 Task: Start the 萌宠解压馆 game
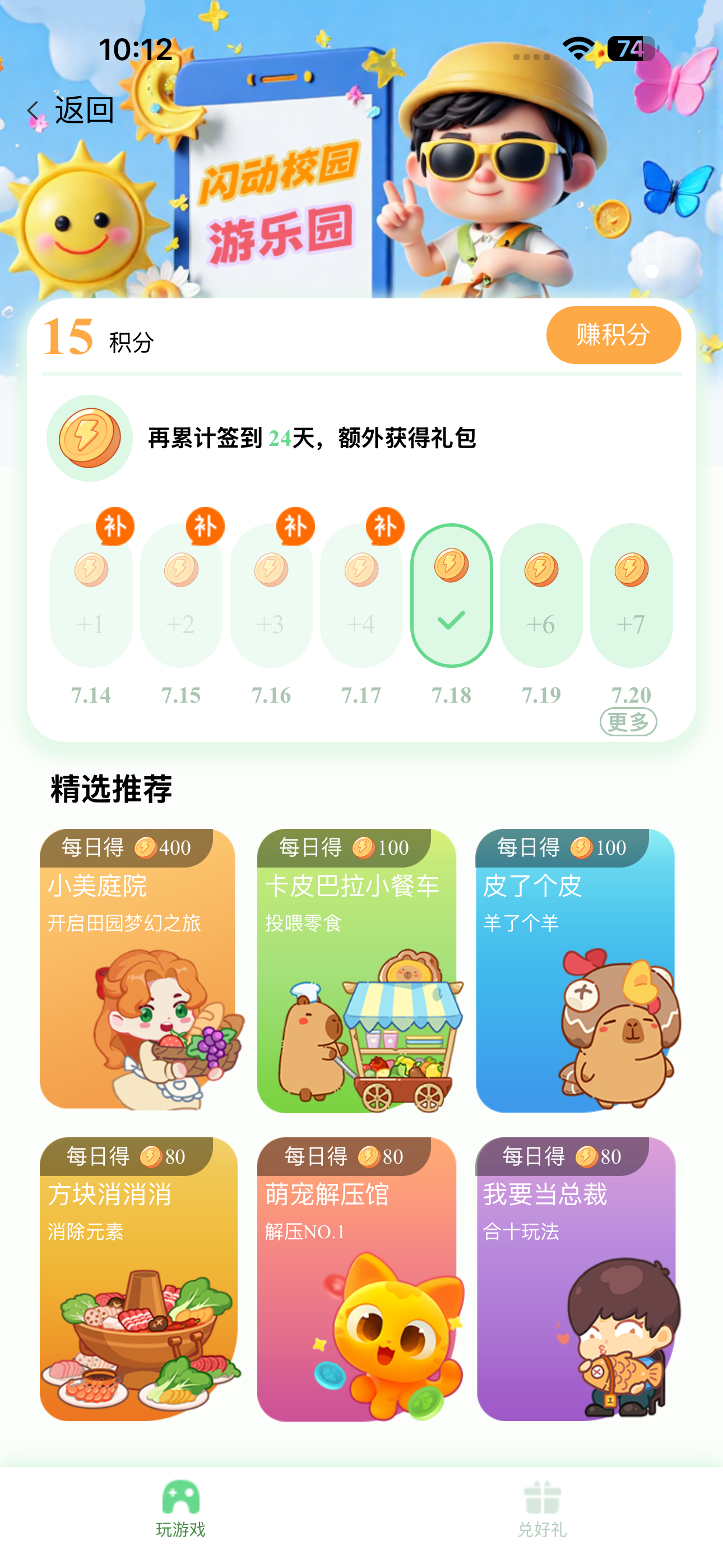[x=356, y=1278]
